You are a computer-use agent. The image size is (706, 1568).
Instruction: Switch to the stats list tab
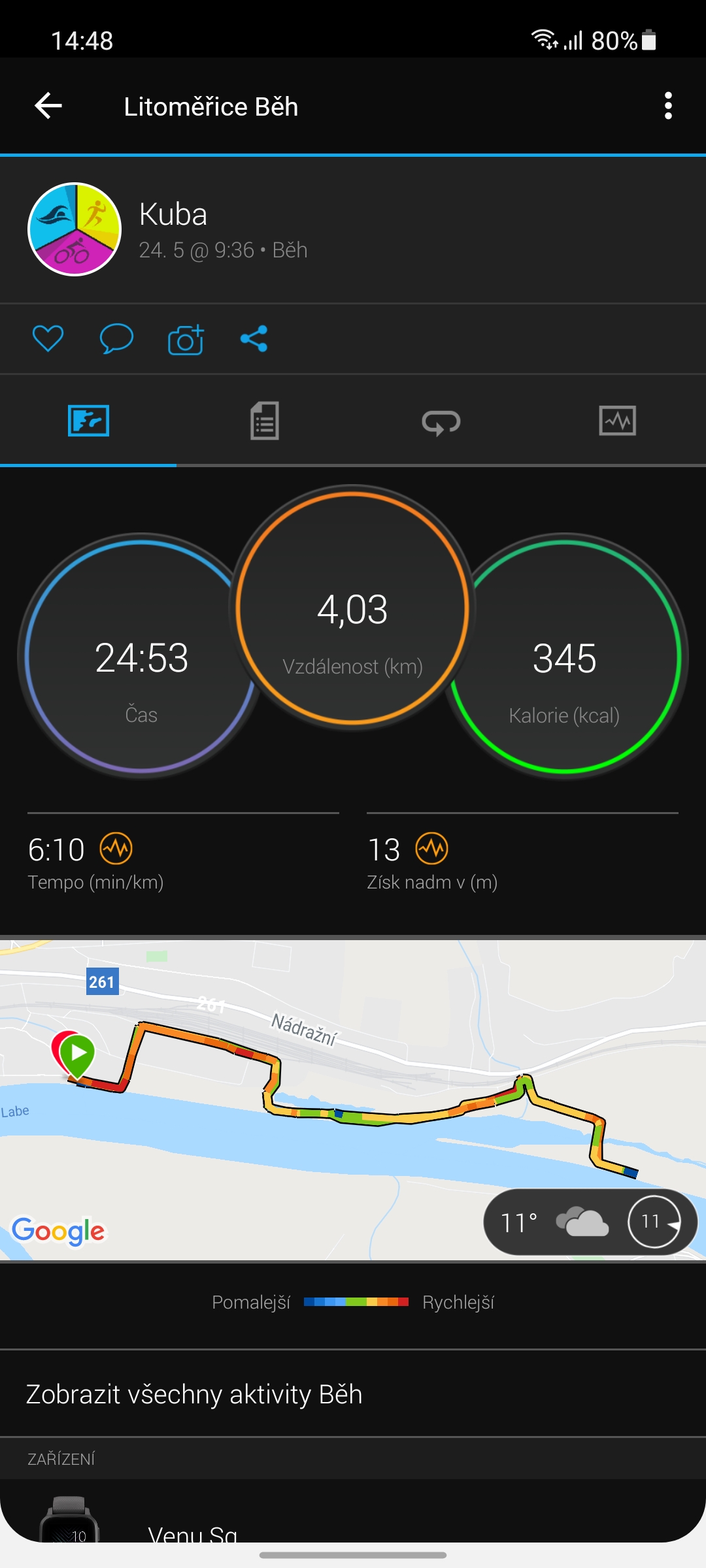[x=265, y=421]
